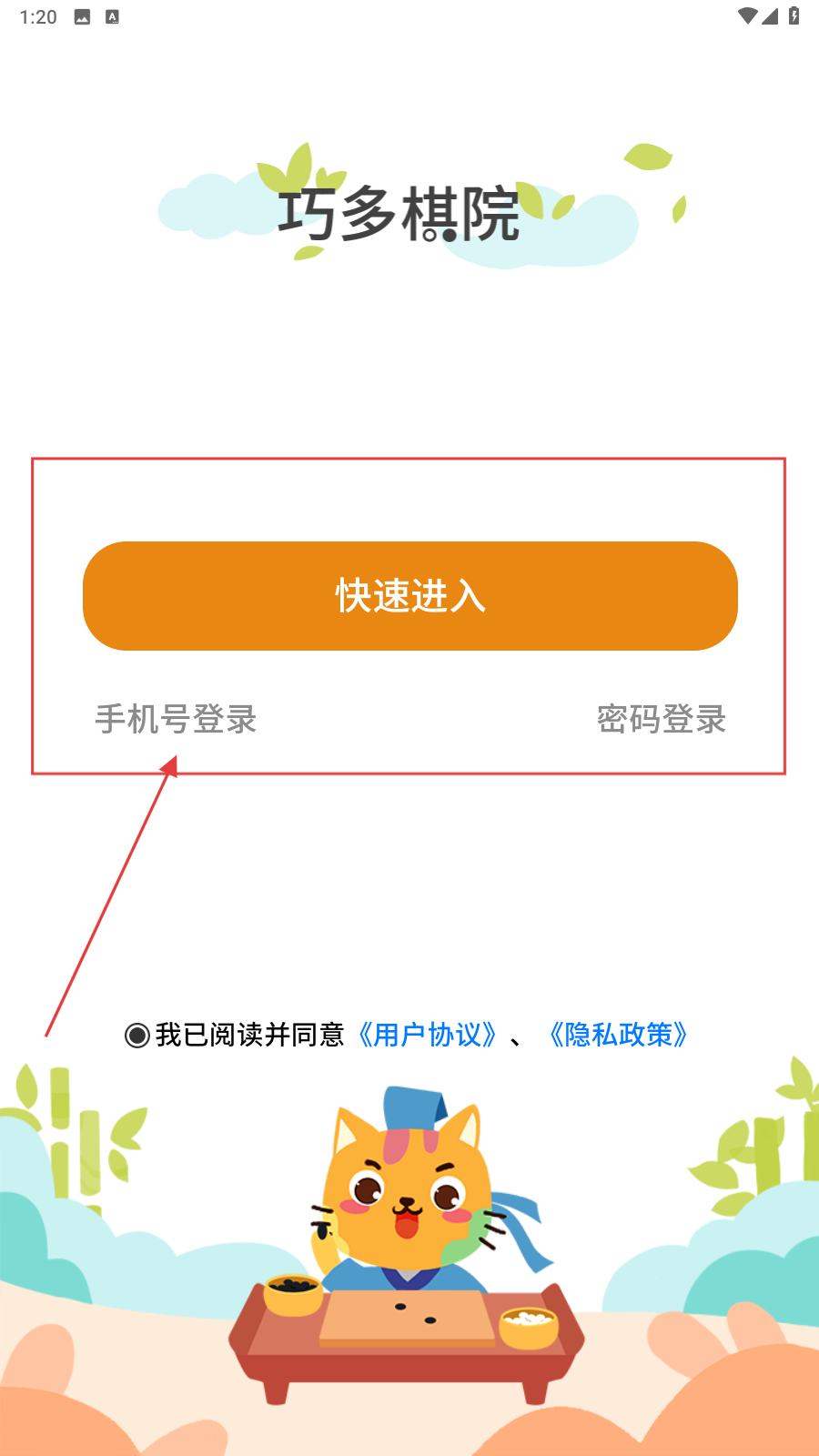Viewport: 819px width, 1456px height.
Task: Toggle the agreement radio button
Action: coord(137,1036)
